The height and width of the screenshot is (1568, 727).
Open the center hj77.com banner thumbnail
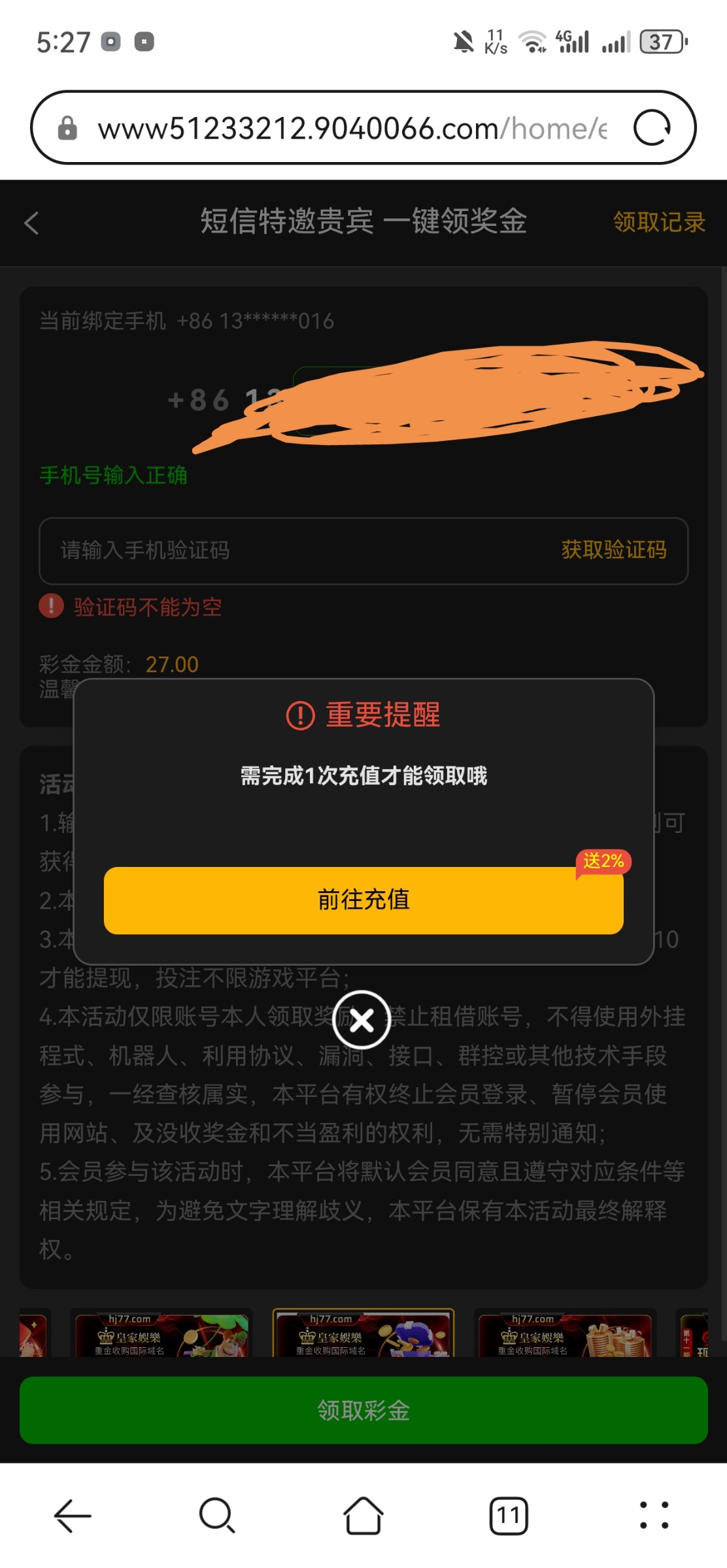pos(363,1333)
